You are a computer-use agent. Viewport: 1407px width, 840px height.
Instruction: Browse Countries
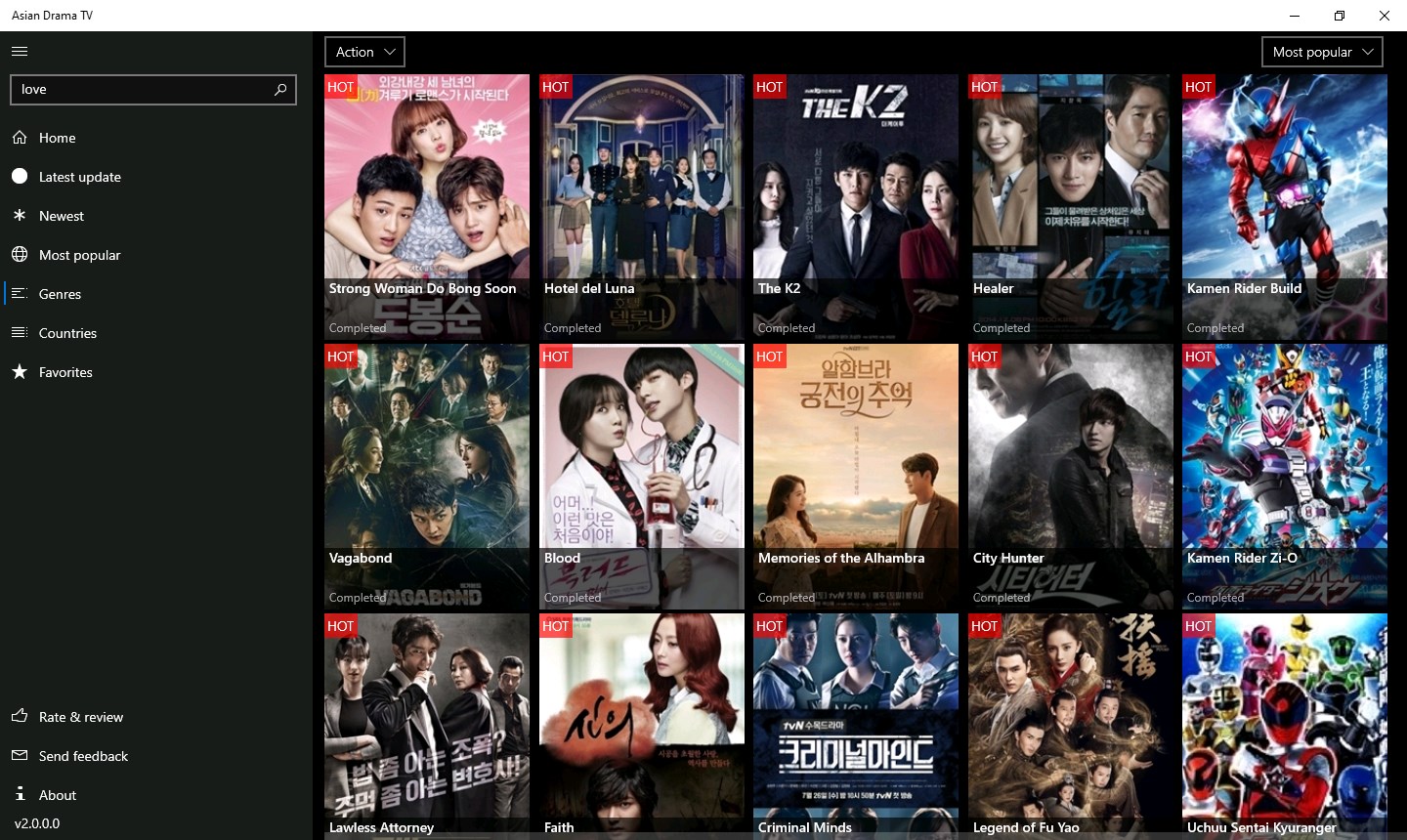(67, 333)
